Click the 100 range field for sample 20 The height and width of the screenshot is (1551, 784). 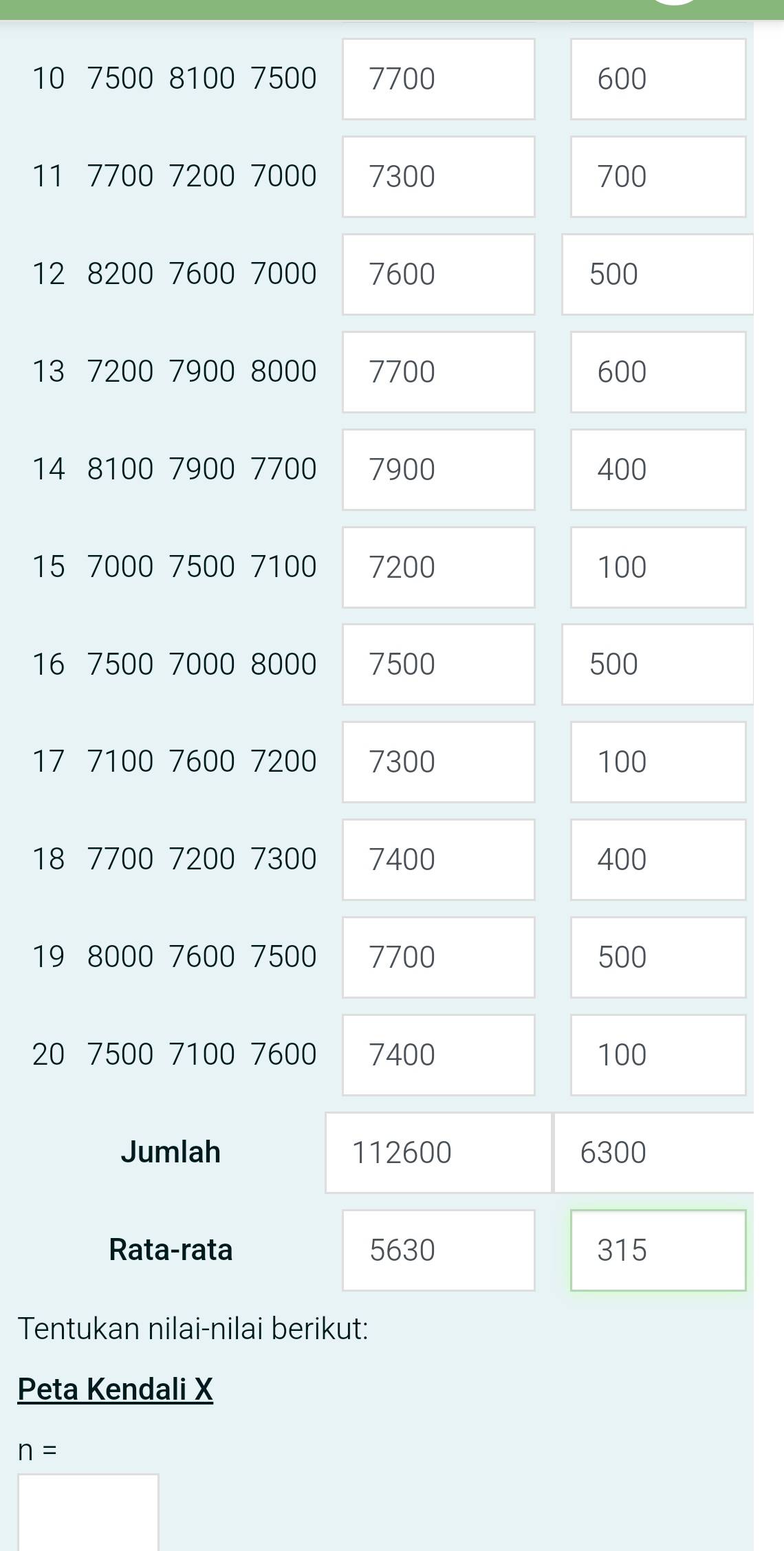coord(657,1054)
